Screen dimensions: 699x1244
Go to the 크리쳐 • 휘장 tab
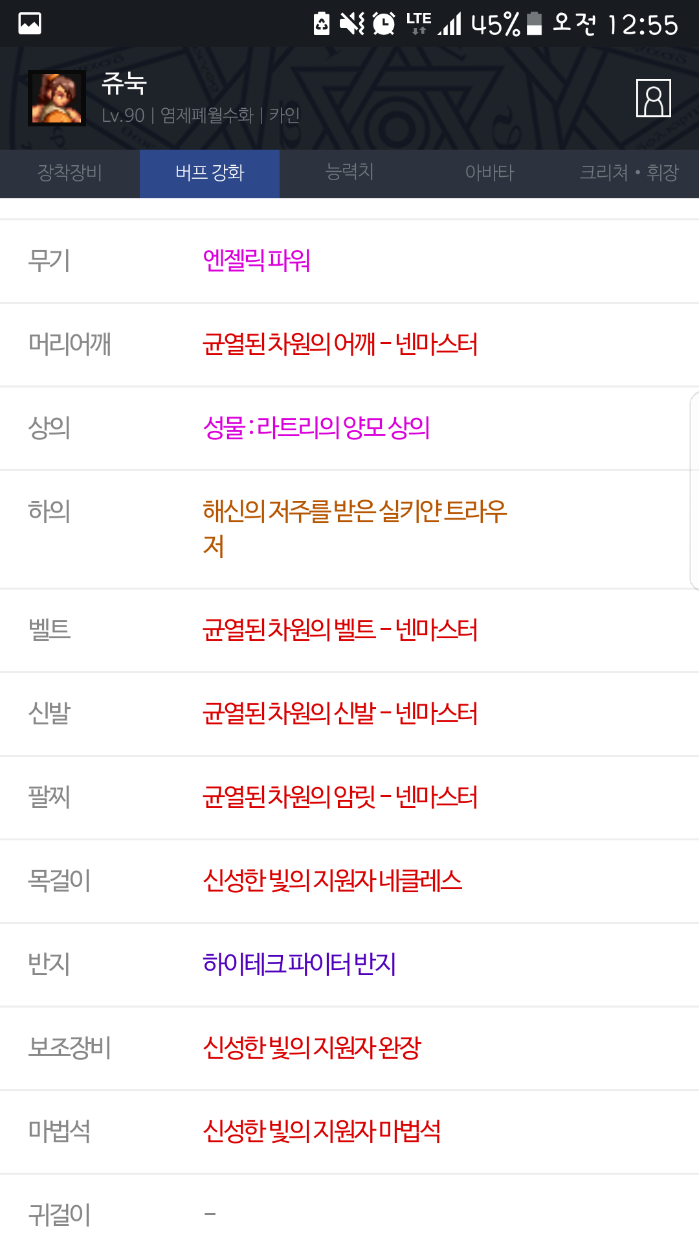628,173
